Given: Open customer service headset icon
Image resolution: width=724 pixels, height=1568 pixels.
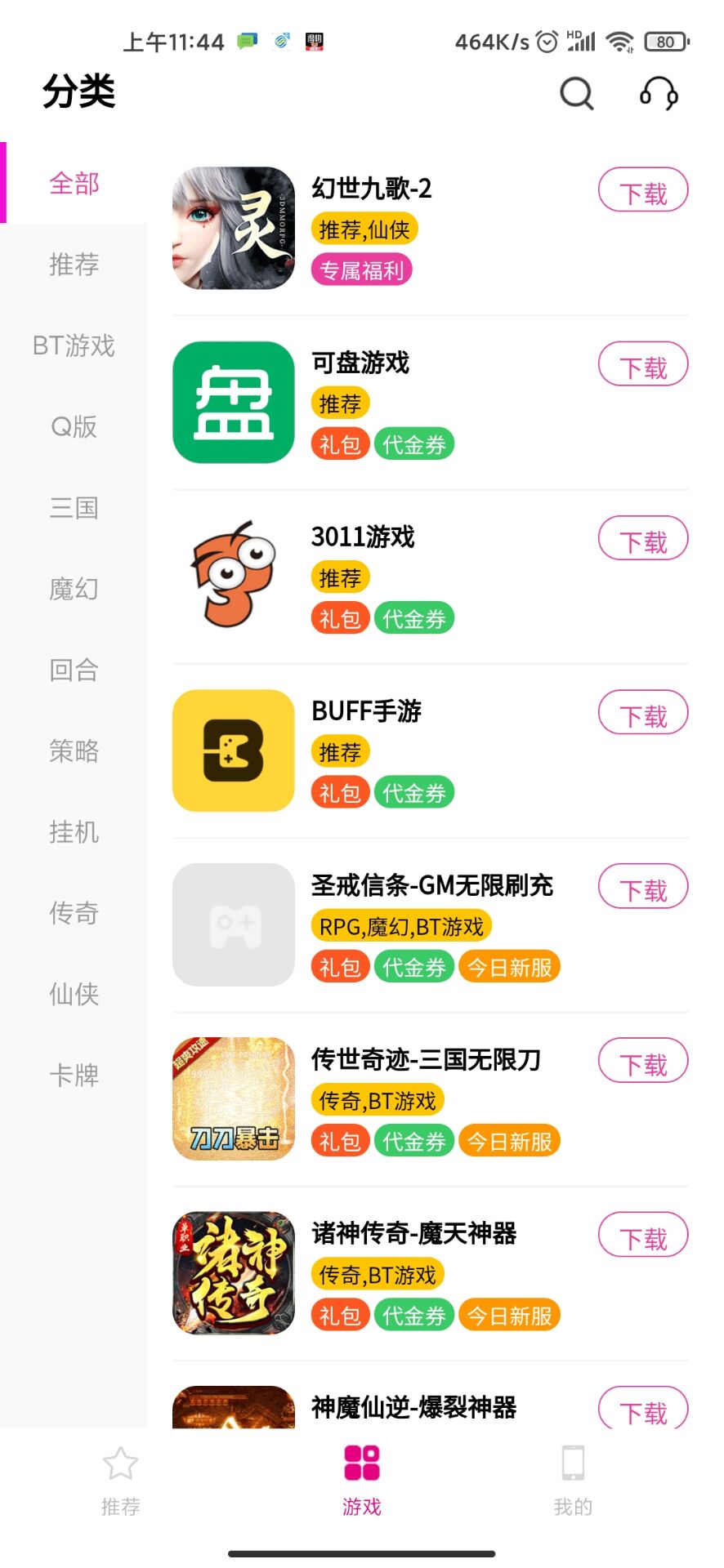Looking at the screenshot, I should tap(659, 93).
